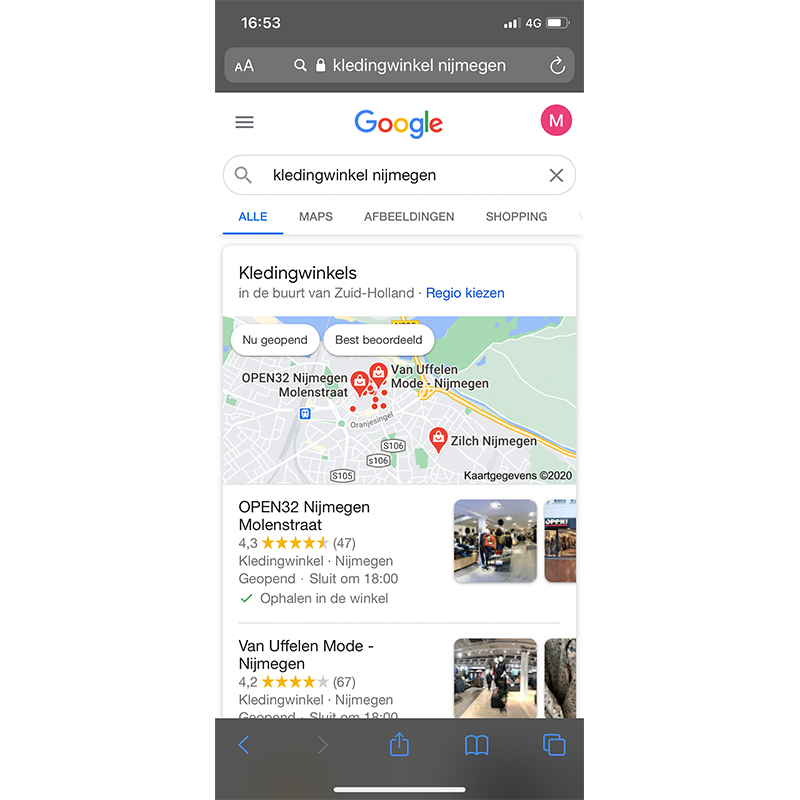800x800 pixels.
Task: View OPEN32 store interior photo
Action: tap(495, 540)
